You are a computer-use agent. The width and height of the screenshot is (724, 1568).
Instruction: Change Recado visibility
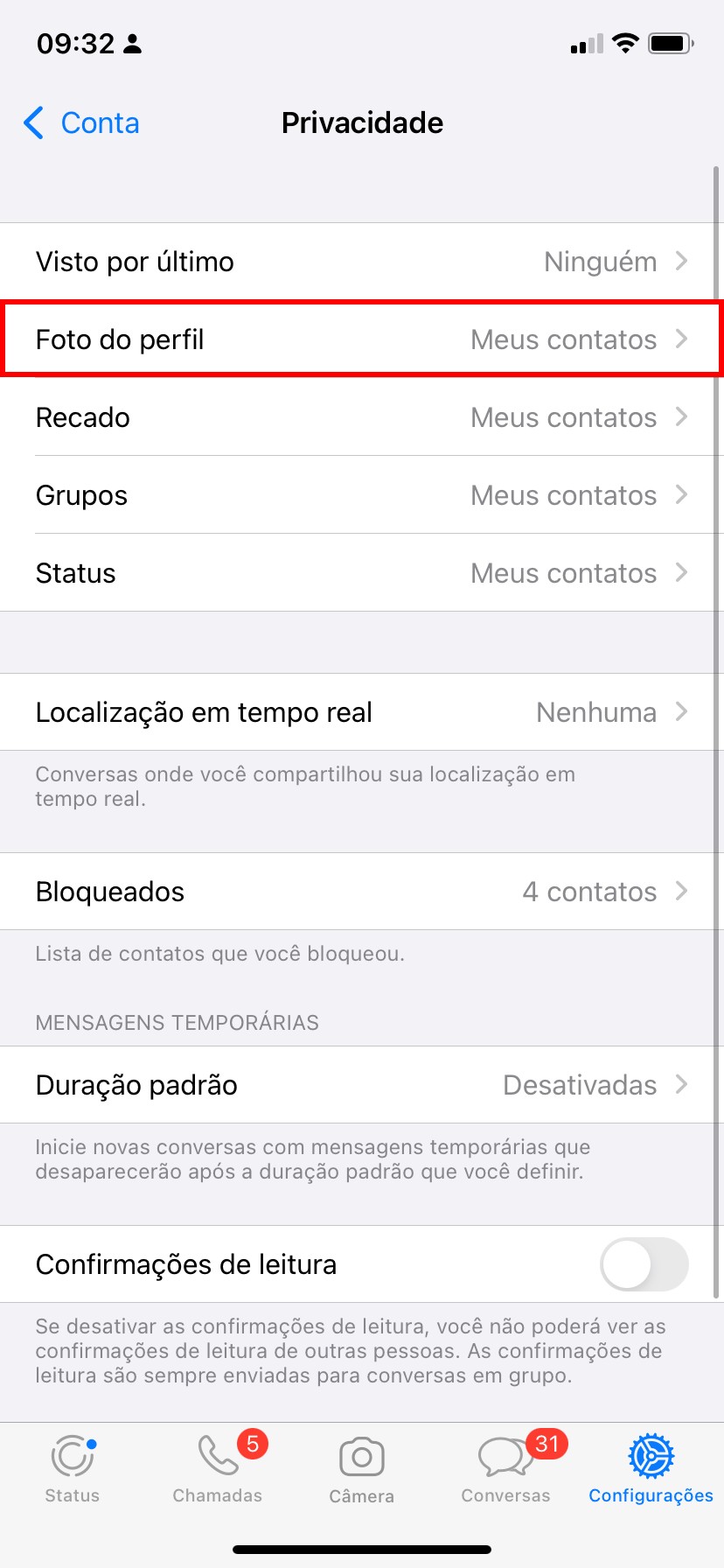pyautogui.click(x=362, y=417)
